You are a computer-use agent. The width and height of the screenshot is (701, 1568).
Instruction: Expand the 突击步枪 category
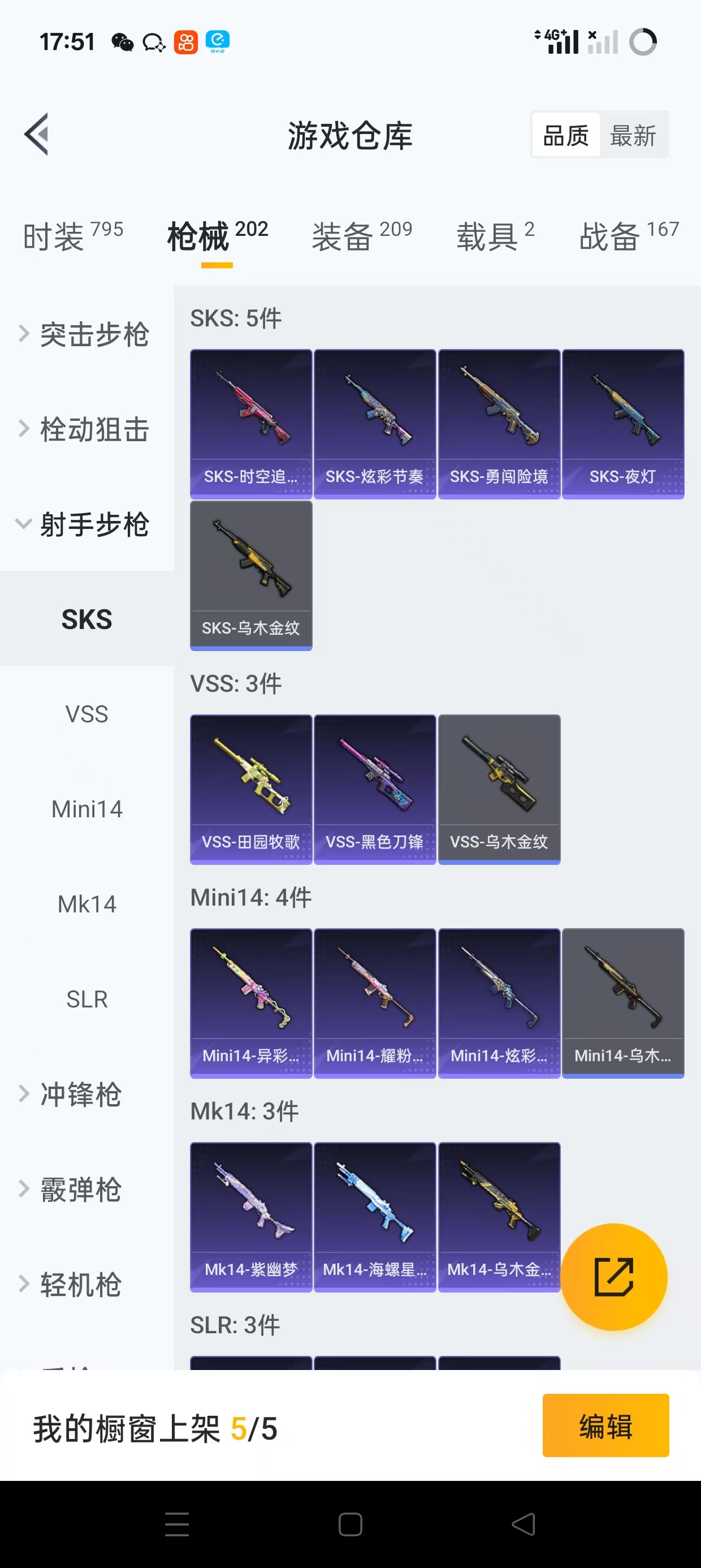[86, 334]
